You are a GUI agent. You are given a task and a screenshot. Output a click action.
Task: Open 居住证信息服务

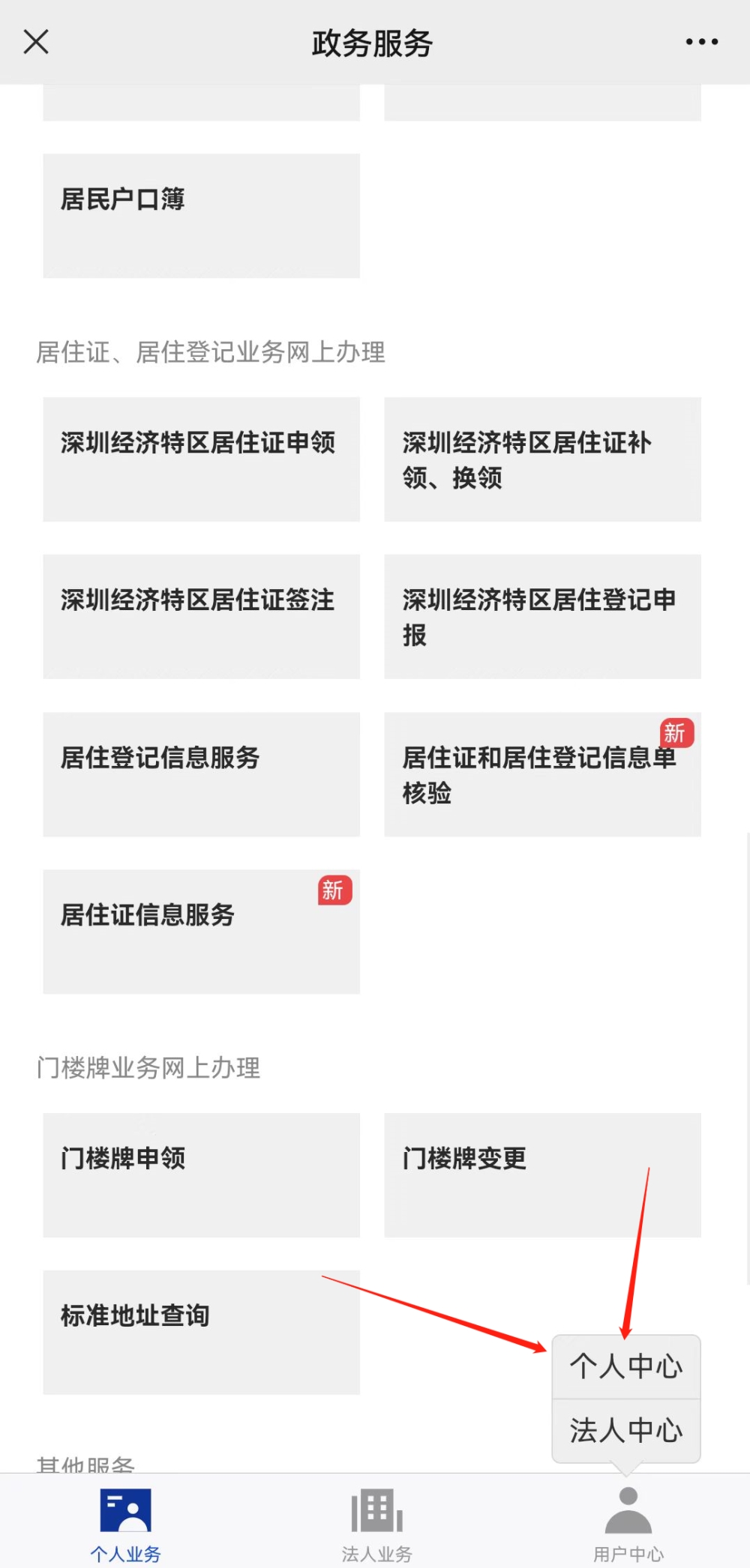point(201,932)
